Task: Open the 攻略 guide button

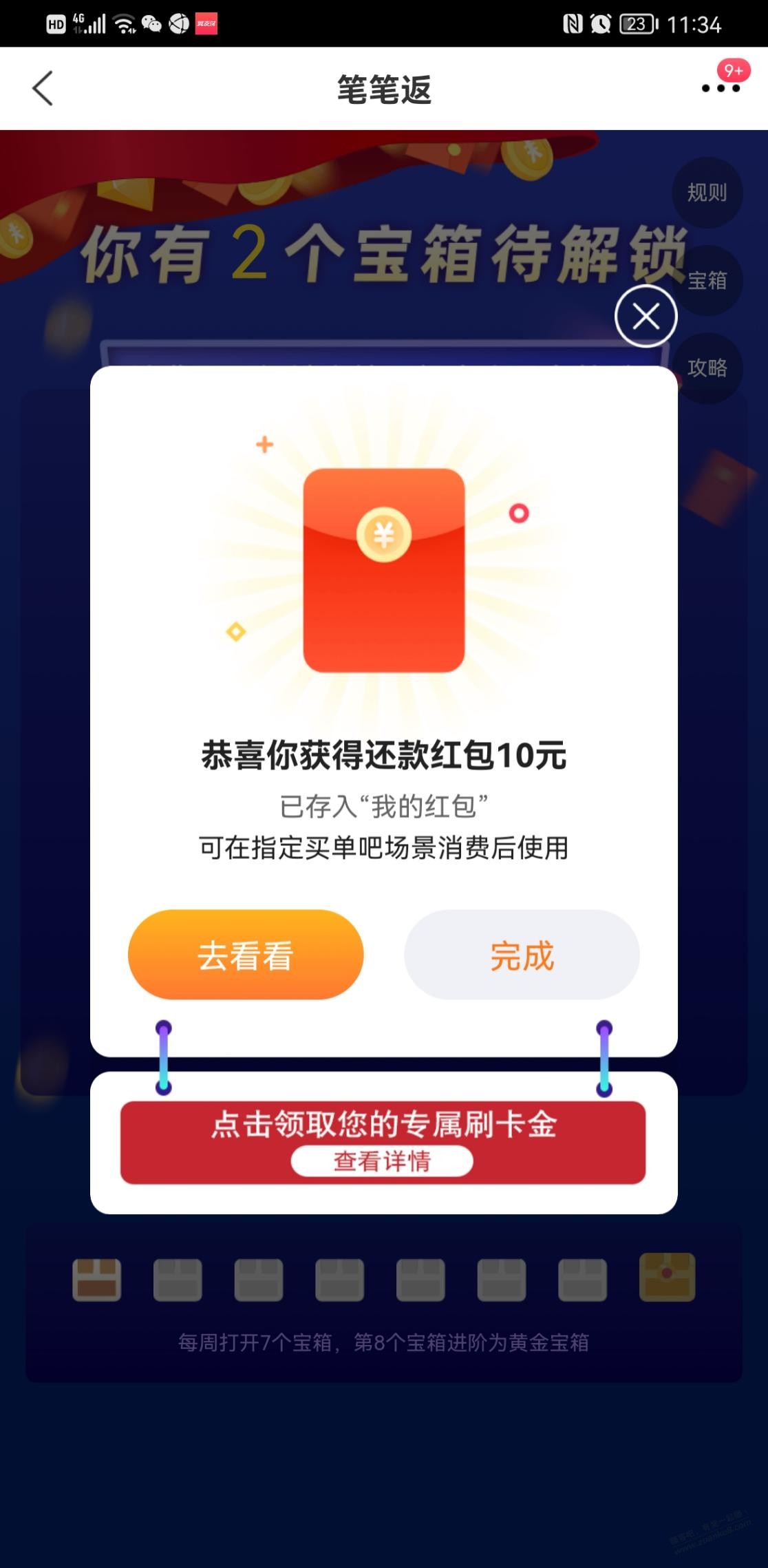Action: (707, 368)
